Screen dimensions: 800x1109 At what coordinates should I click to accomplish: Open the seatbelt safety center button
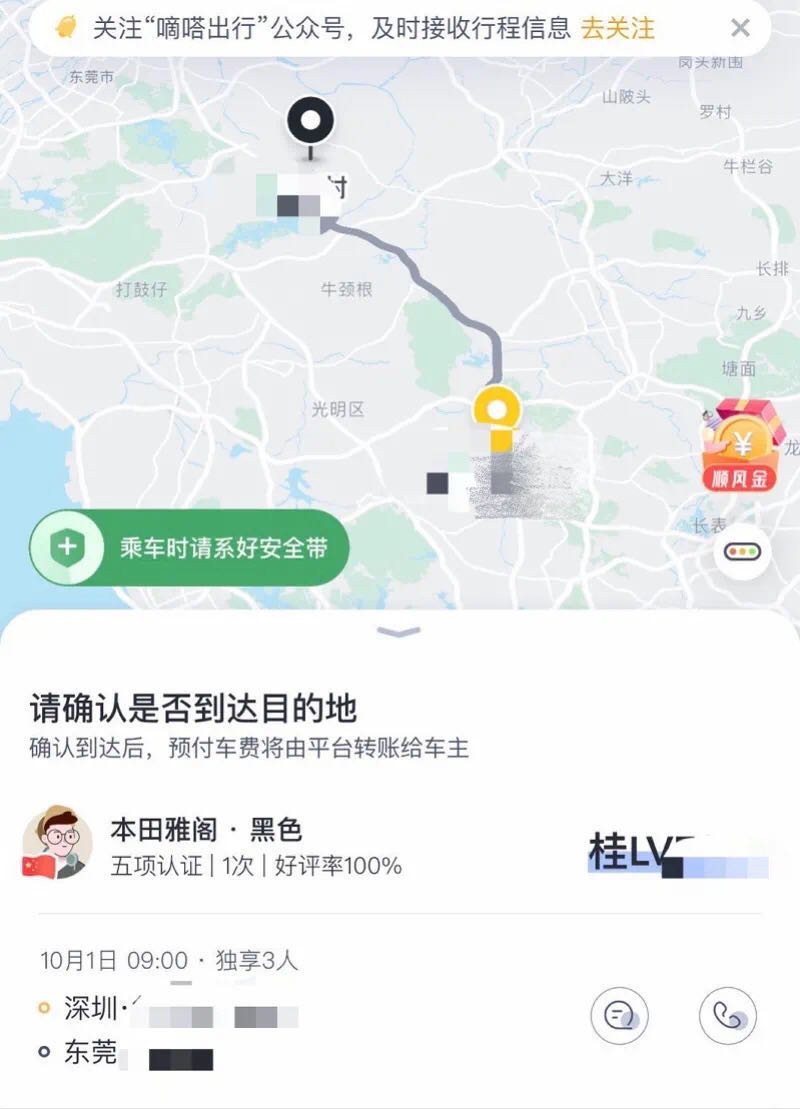tap(189, 547)
